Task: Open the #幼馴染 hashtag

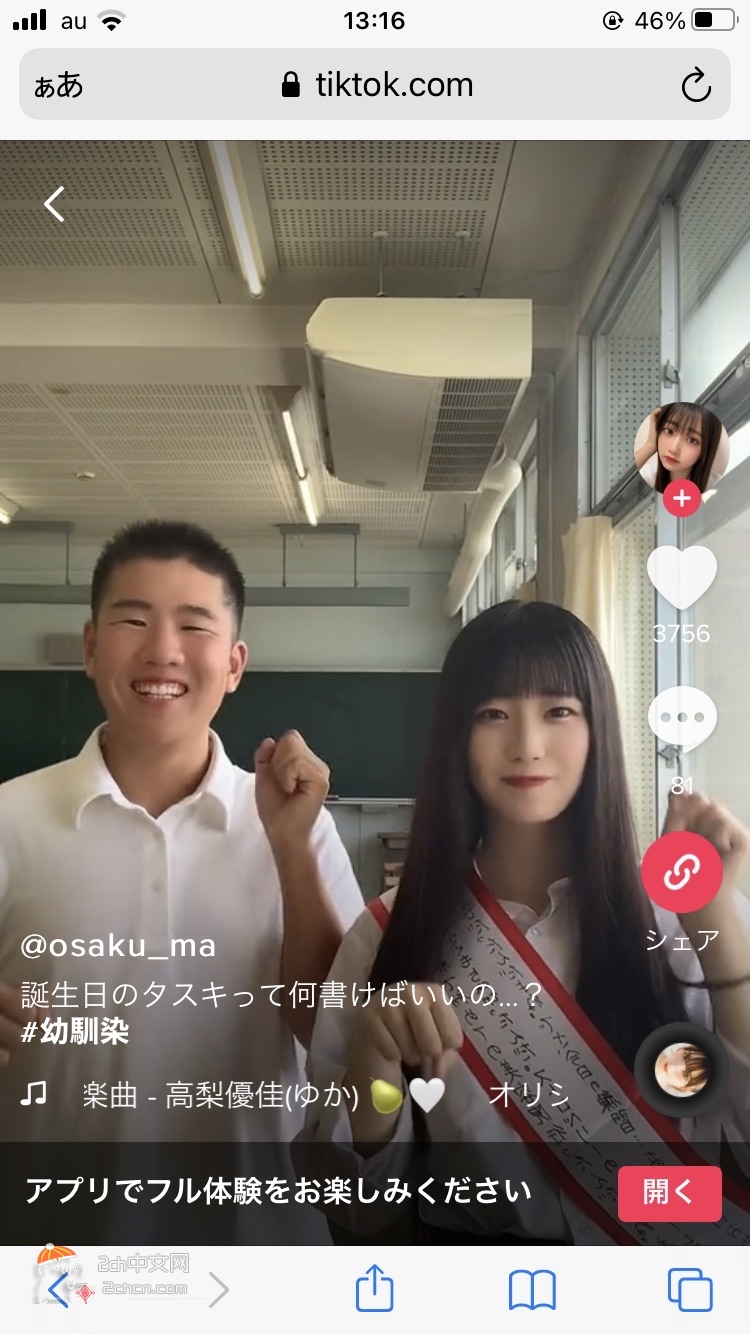Action: tap(76, 1031)
